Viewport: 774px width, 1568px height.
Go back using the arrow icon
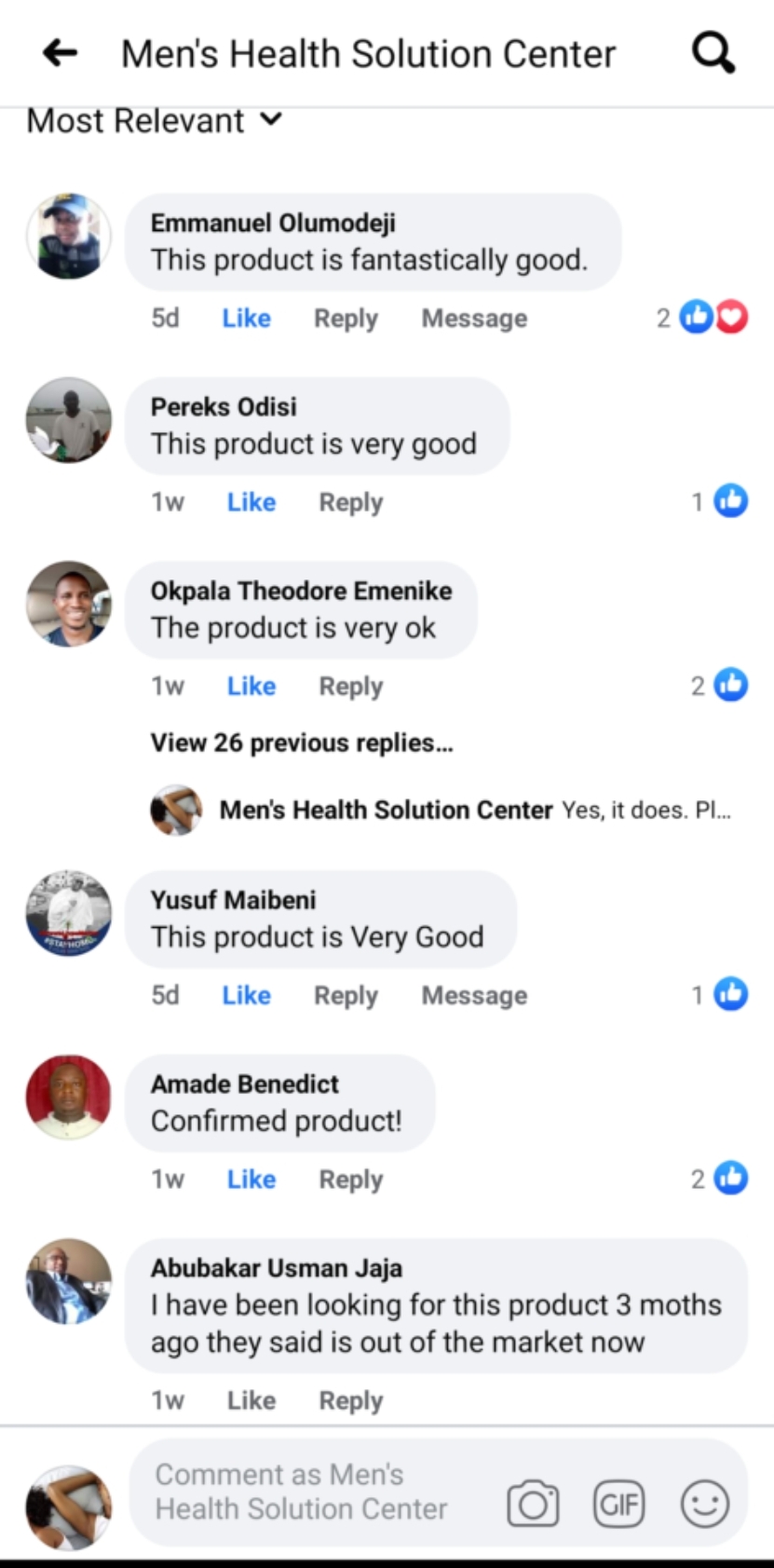61,53
